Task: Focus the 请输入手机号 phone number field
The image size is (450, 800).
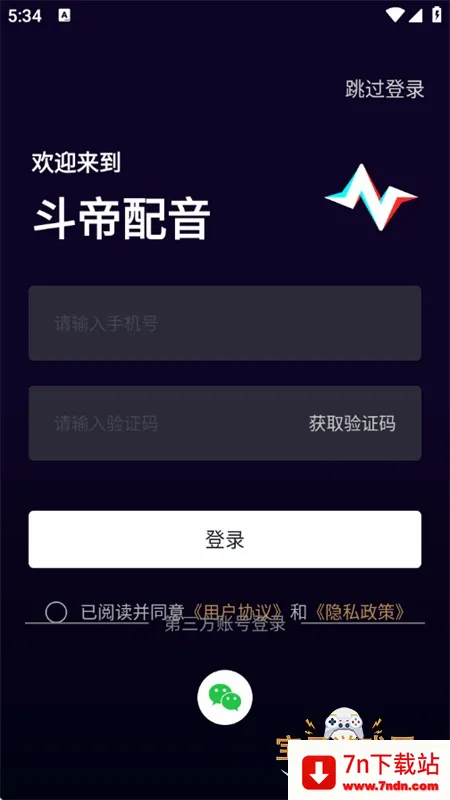Action: (225, 323)
